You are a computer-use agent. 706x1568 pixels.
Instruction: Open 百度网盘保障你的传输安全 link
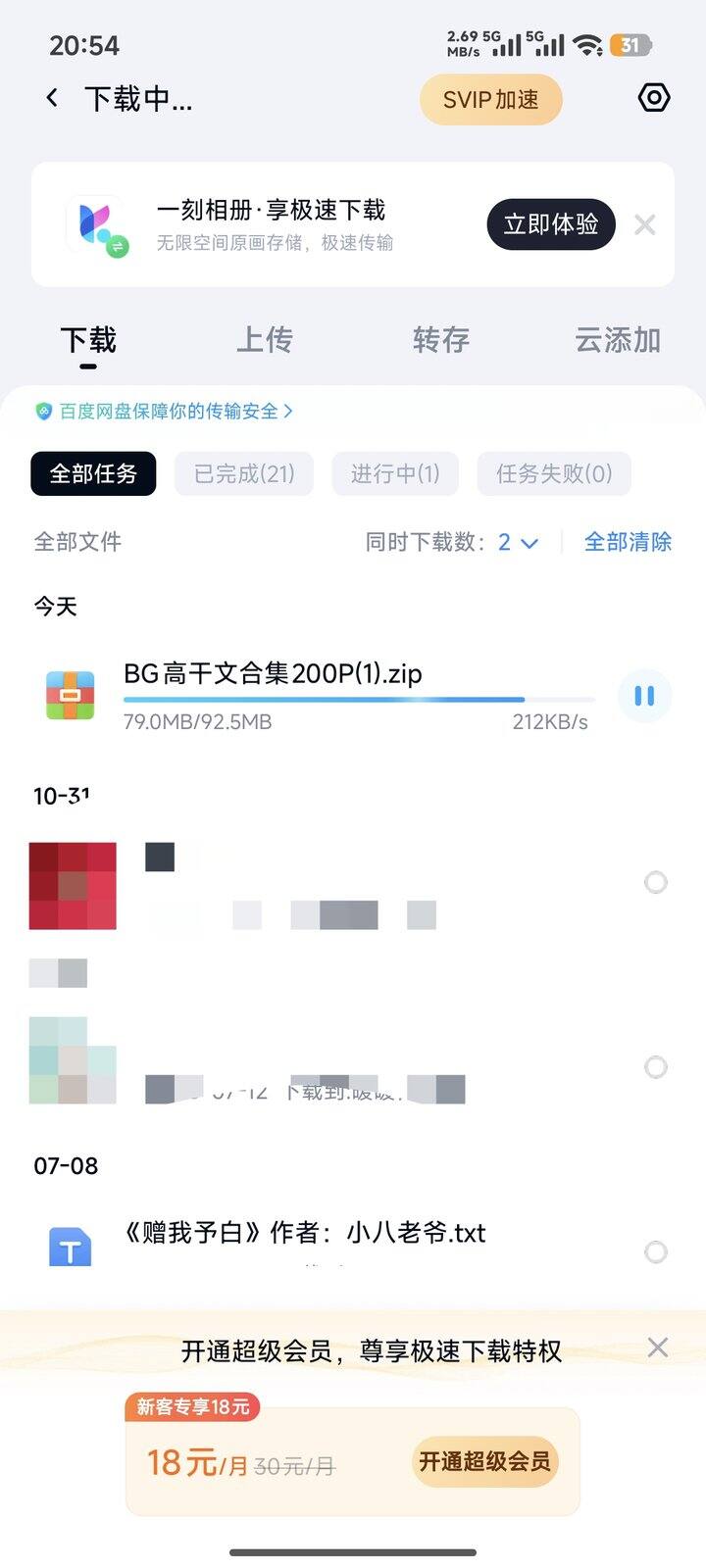click(167, 412)
